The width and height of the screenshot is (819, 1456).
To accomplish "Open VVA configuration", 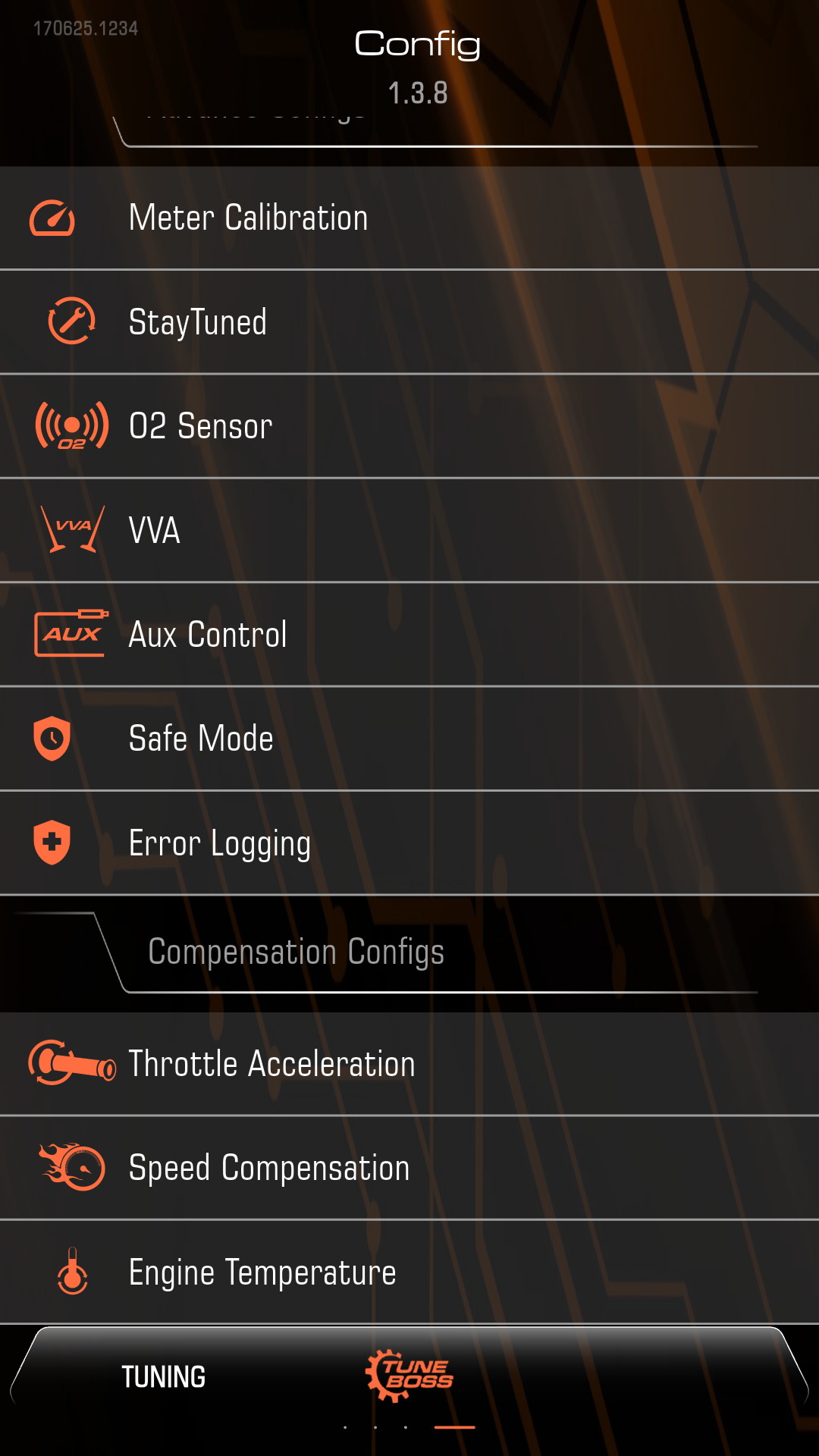I will click(x=409, y=530).
